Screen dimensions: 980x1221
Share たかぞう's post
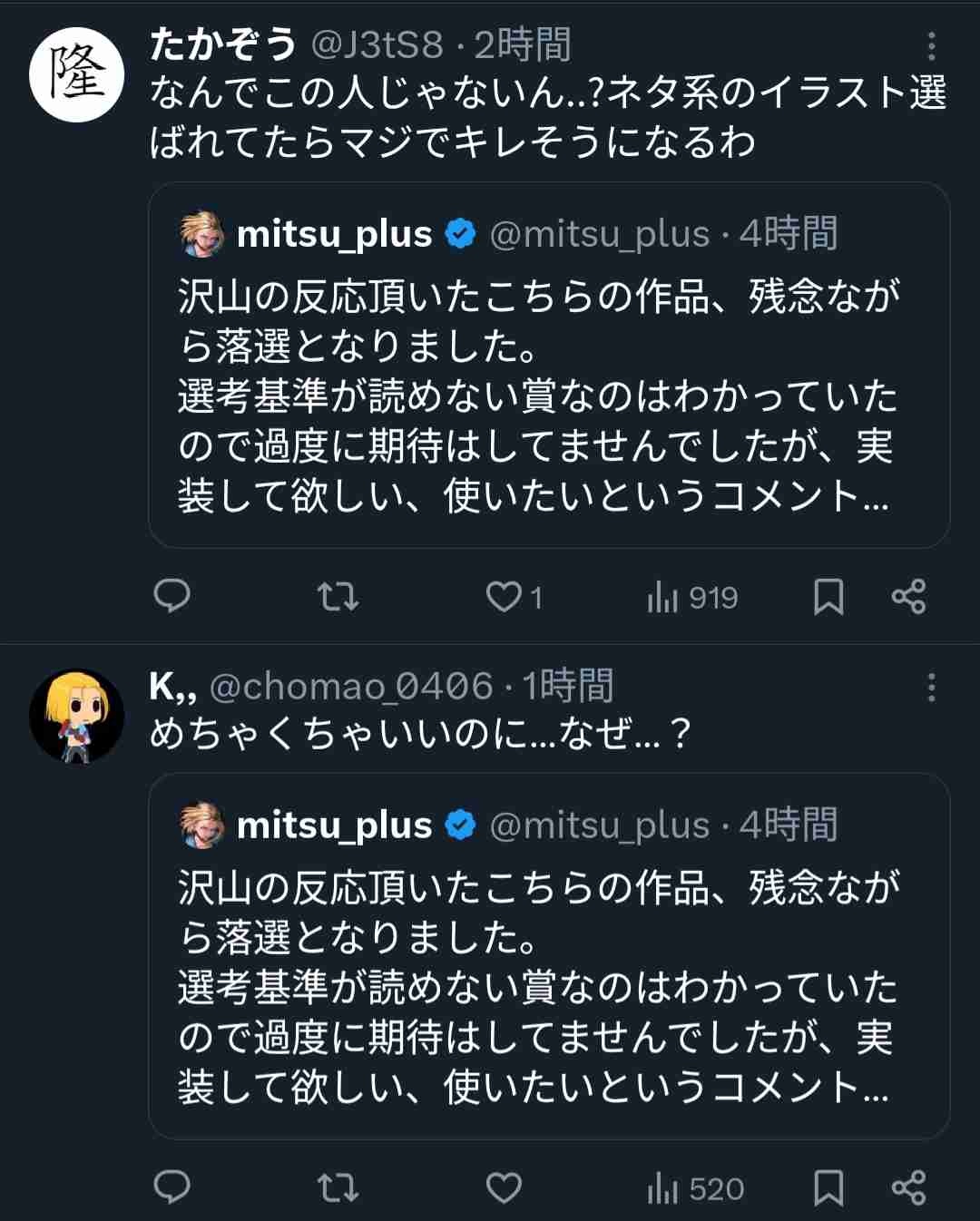[908, 596]
